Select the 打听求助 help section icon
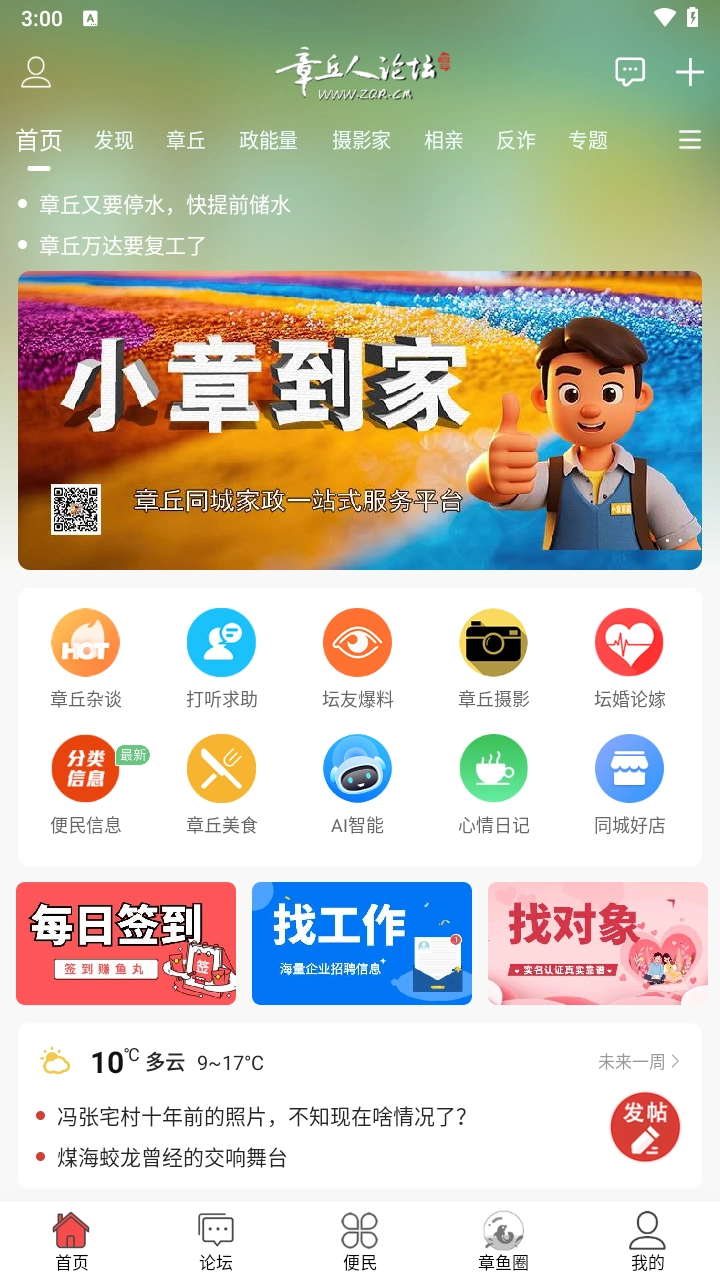 (x=221, y=642)
